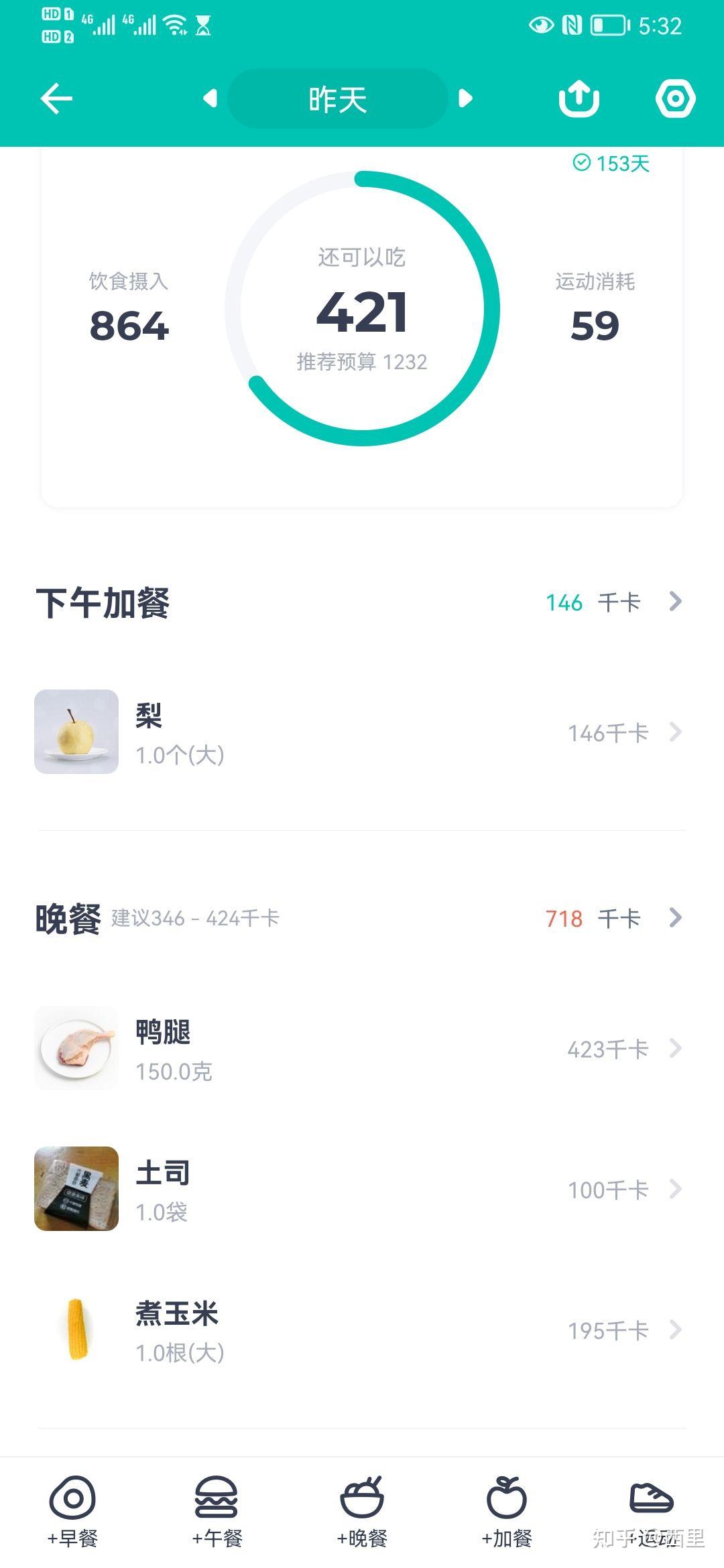The height and width of the screenshot is (1568, 724).
Task: Add exercise with +运动
Action: tap(650, 1512)
